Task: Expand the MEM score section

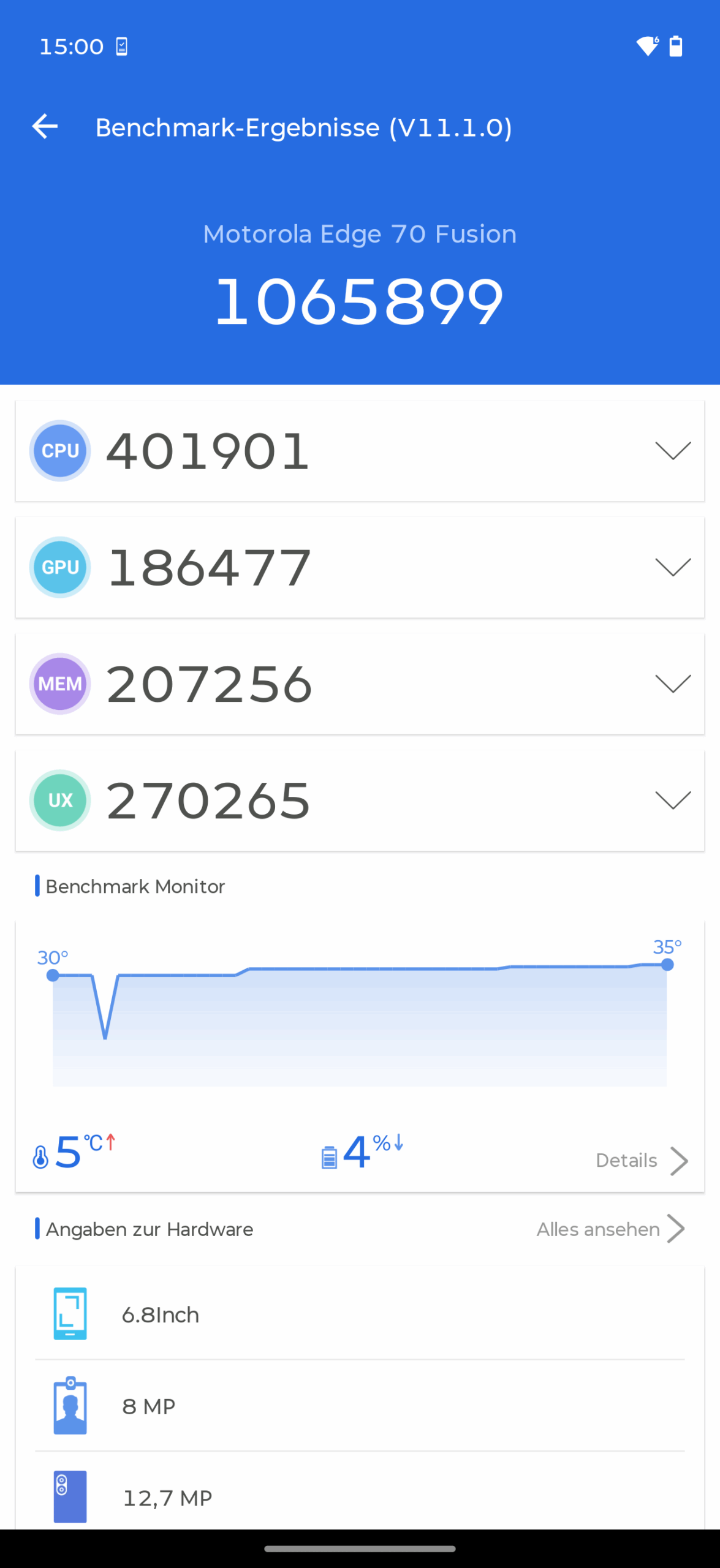Action: point(672,684)
